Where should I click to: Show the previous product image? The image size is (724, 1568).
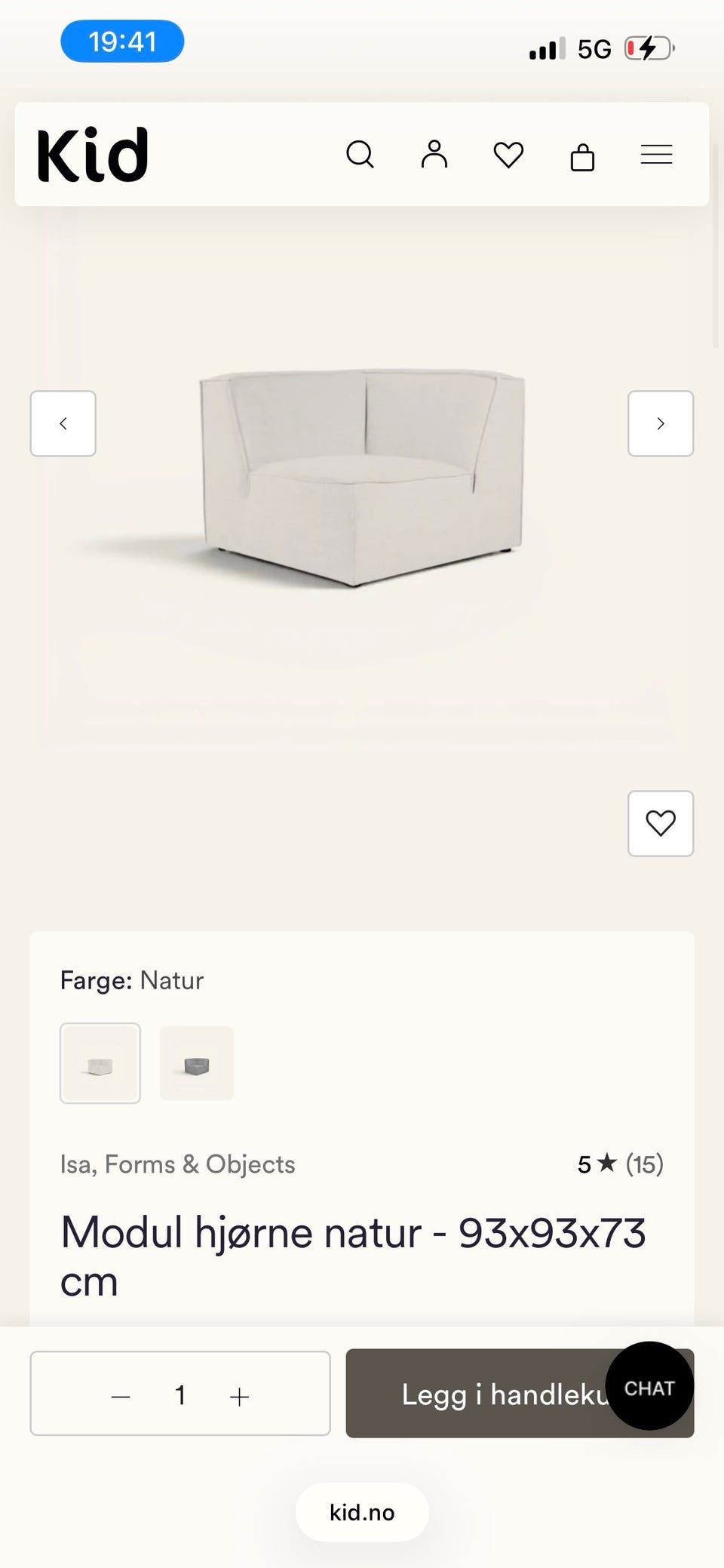tap(63, 423)
